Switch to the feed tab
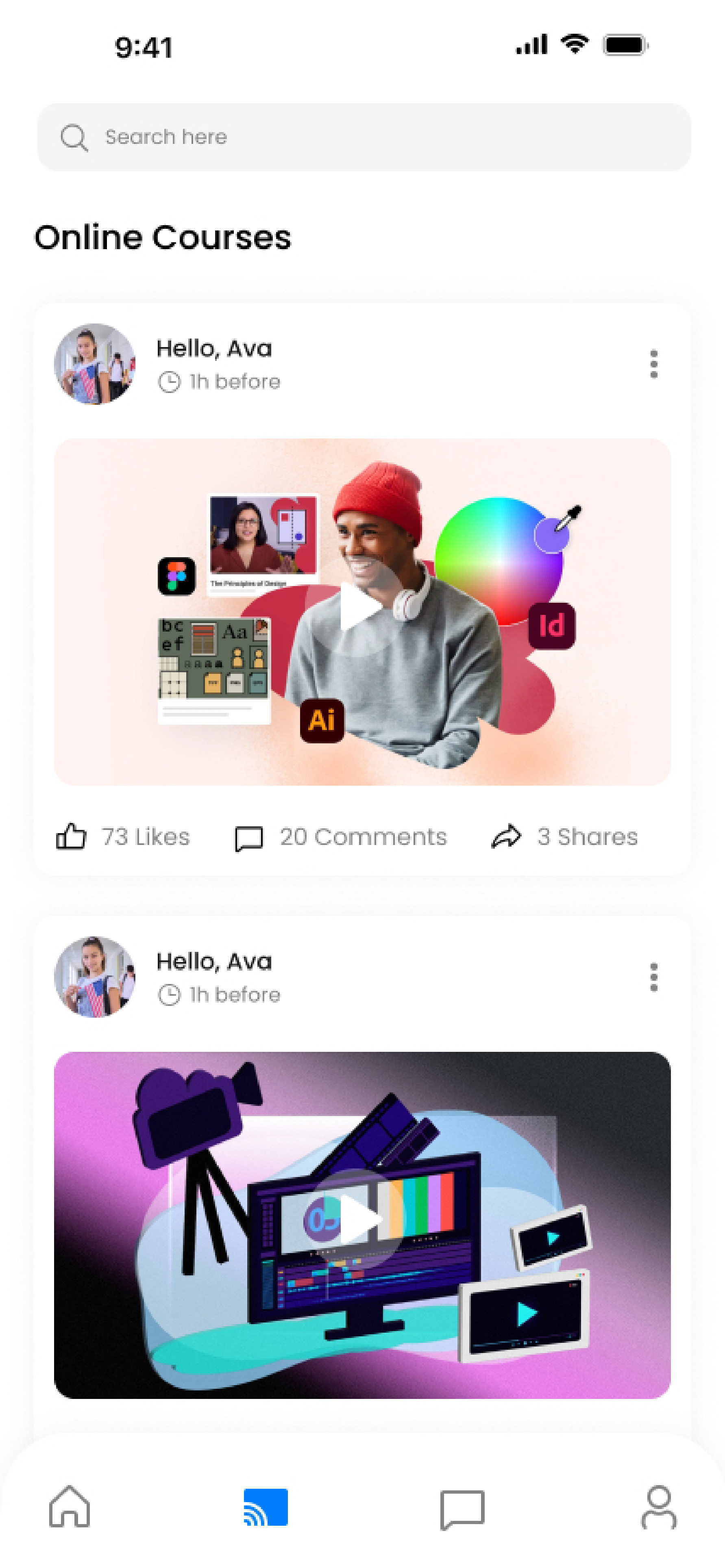This screenshot has width=725, height=1568. tap(266, 1507)
